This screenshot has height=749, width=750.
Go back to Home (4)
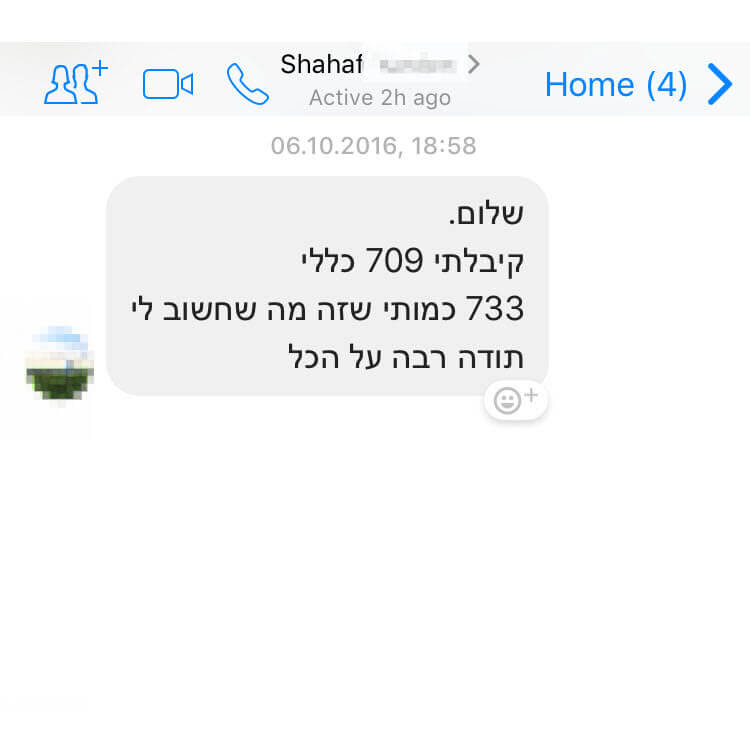pos(638,84)
